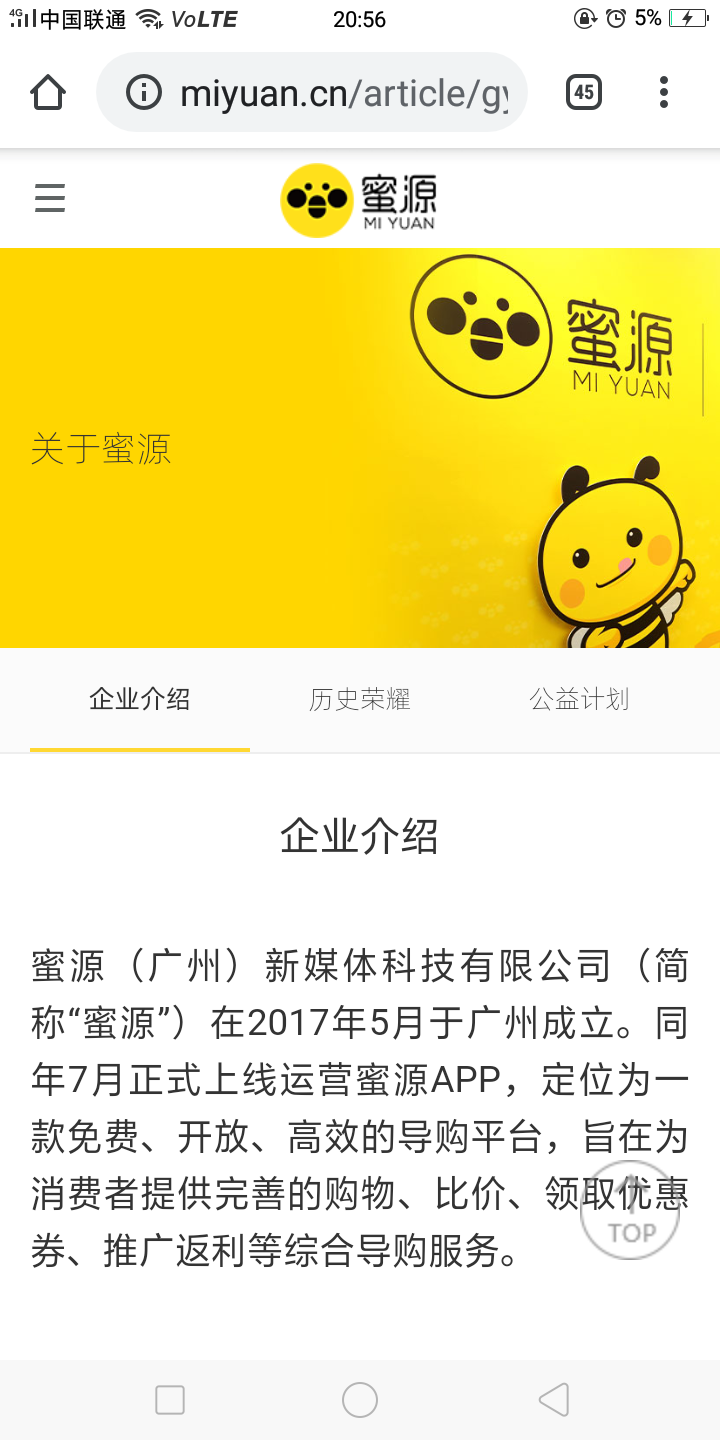
Task: Open the browser overflow menu
Action: click(663, 92)
